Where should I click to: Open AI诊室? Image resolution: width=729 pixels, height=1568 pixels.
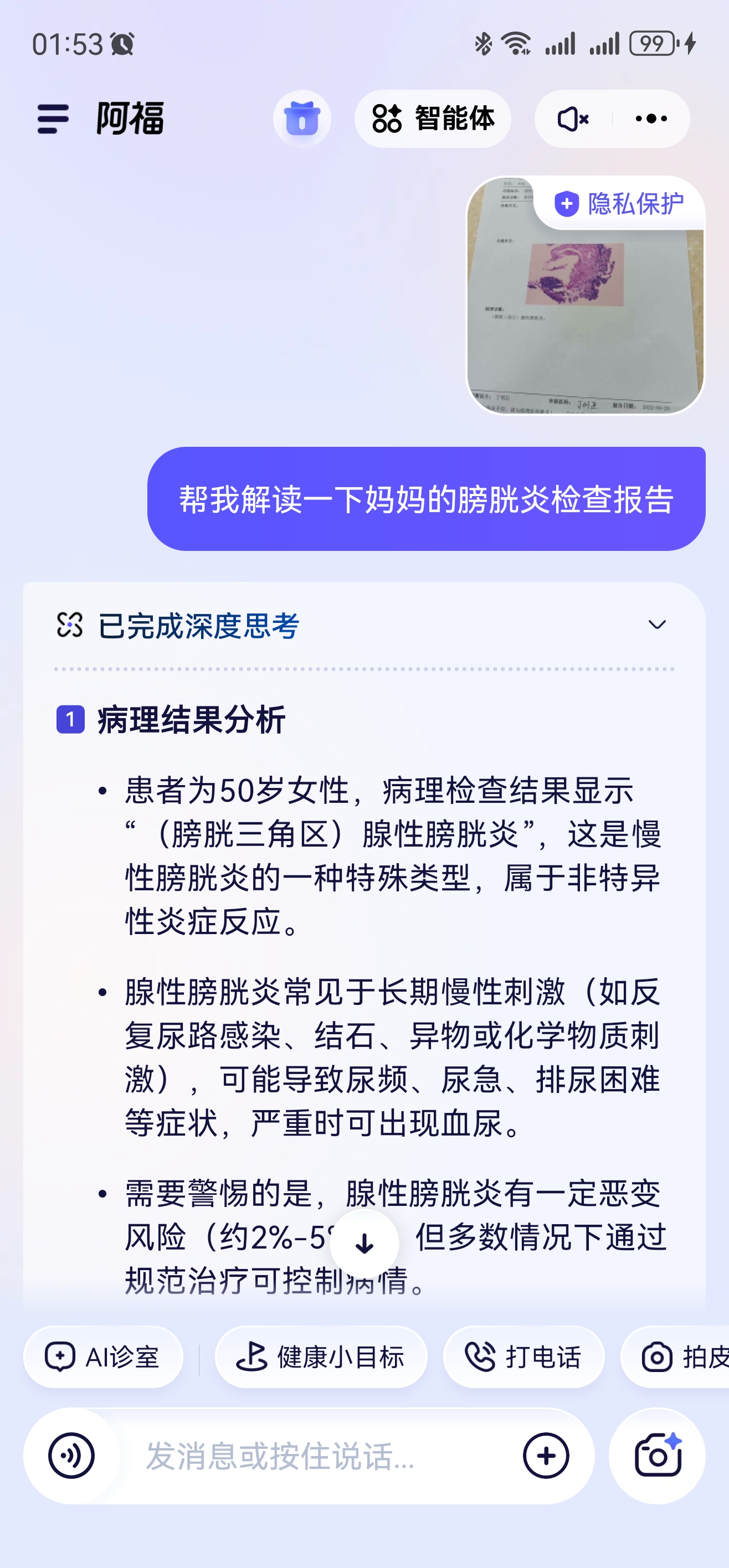click(x=103, y=1357)
